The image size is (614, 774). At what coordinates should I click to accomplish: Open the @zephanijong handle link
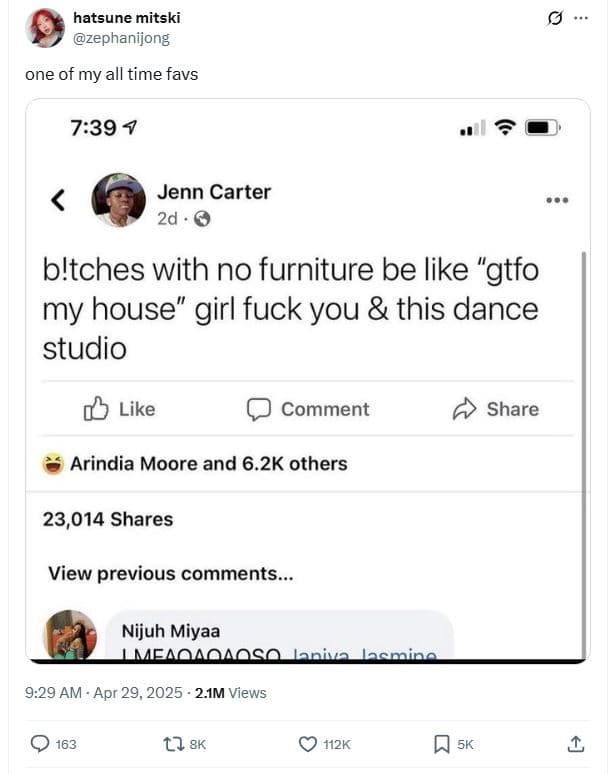[121, 38]
